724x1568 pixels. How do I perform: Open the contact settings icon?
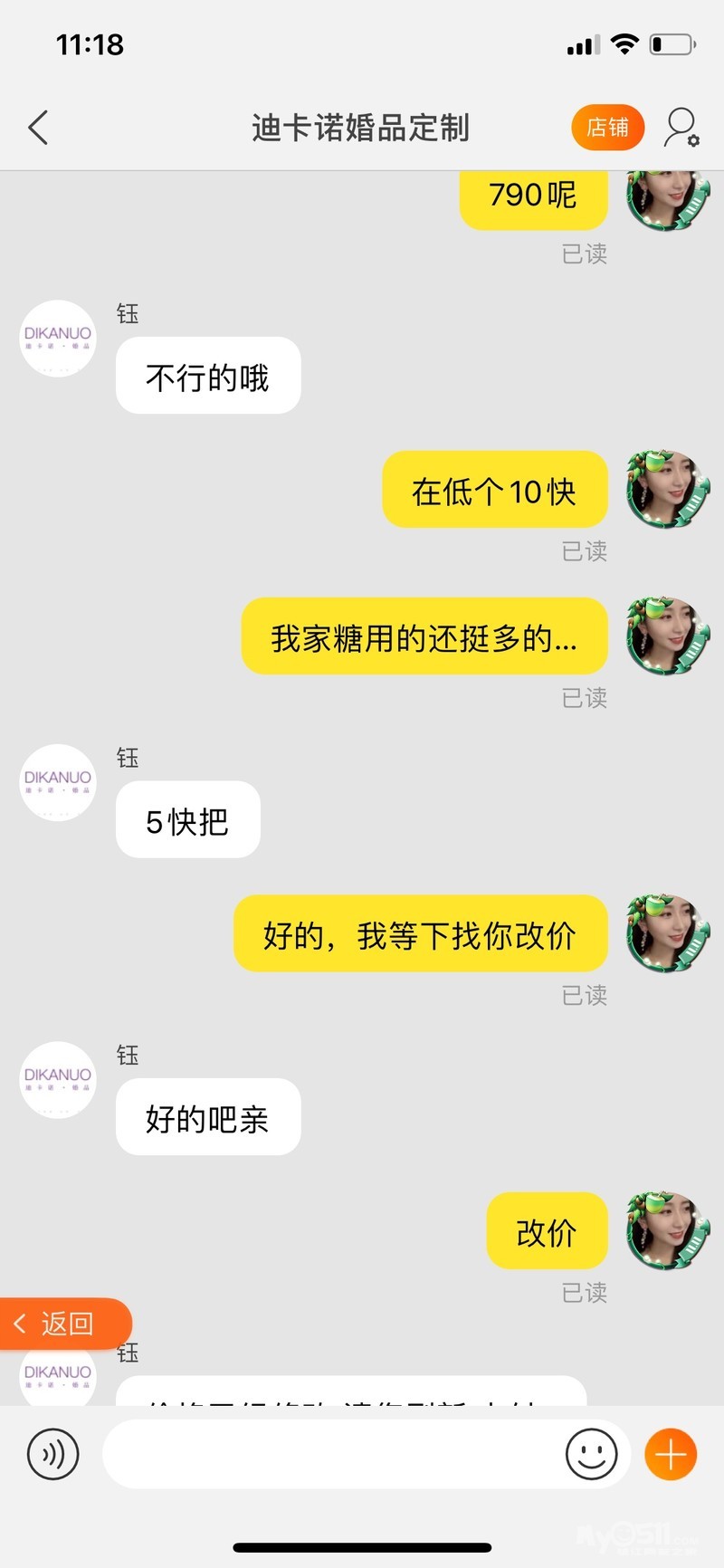pos(681,128)
